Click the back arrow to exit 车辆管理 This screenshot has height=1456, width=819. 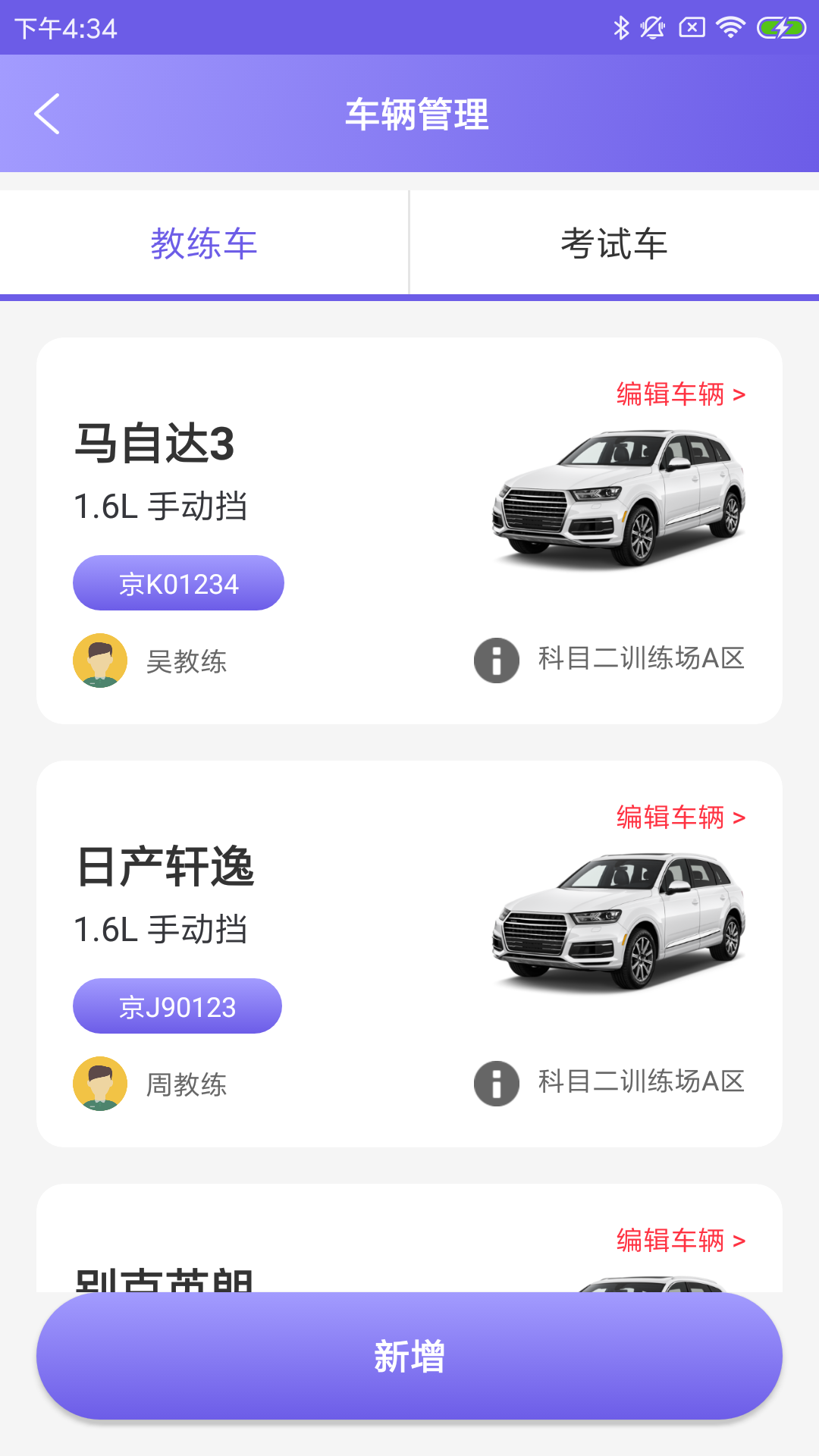(48, 115)
